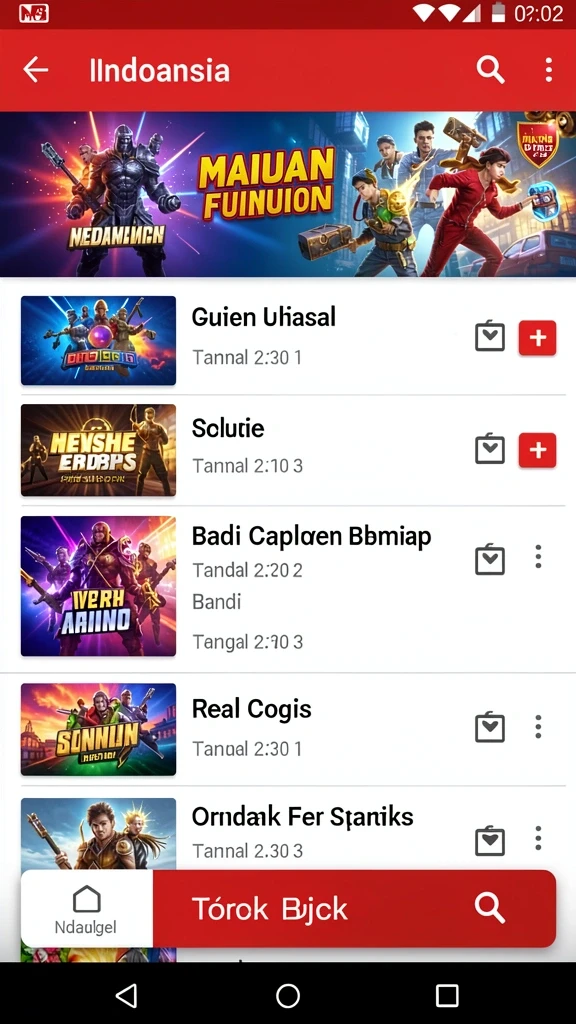
Task: Tap the red Tórok Bjck search bar
Action: tap(355, 908)
